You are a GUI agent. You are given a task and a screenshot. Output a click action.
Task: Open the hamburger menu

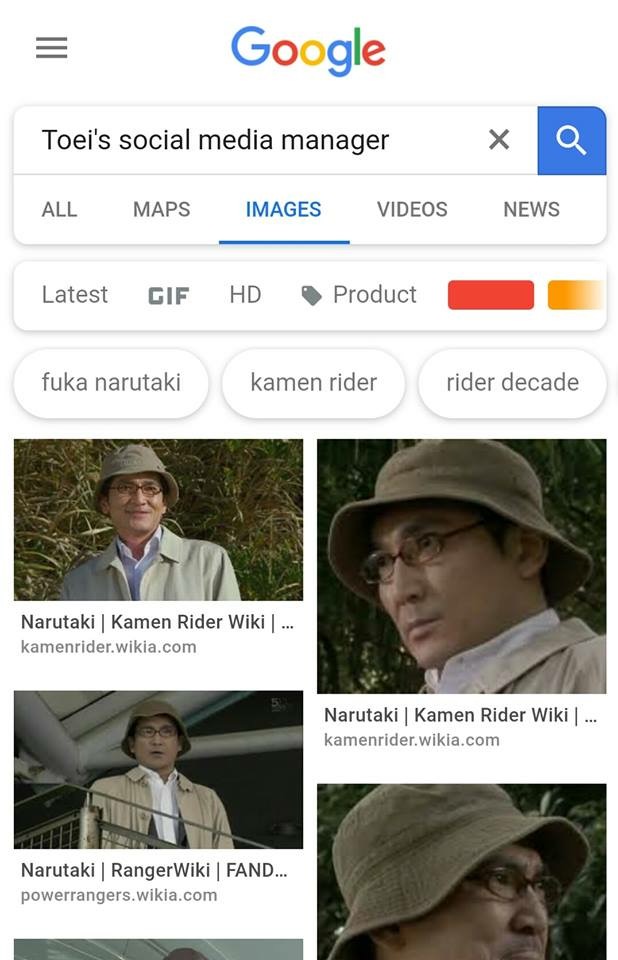pyautogui.click(x=51, y=48)
